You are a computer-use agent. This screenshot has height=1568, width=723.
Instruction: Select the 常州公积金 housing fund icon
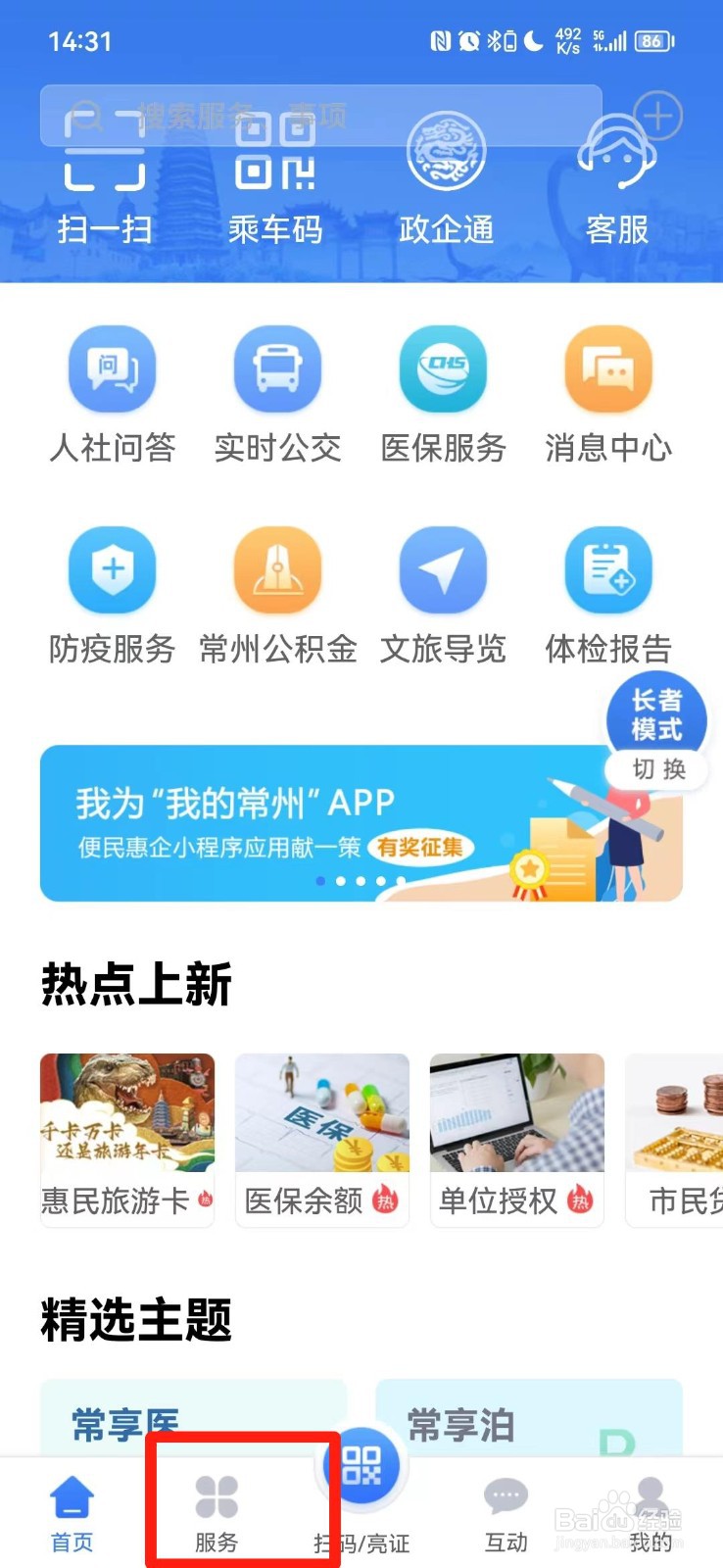[x=278, y=593]
